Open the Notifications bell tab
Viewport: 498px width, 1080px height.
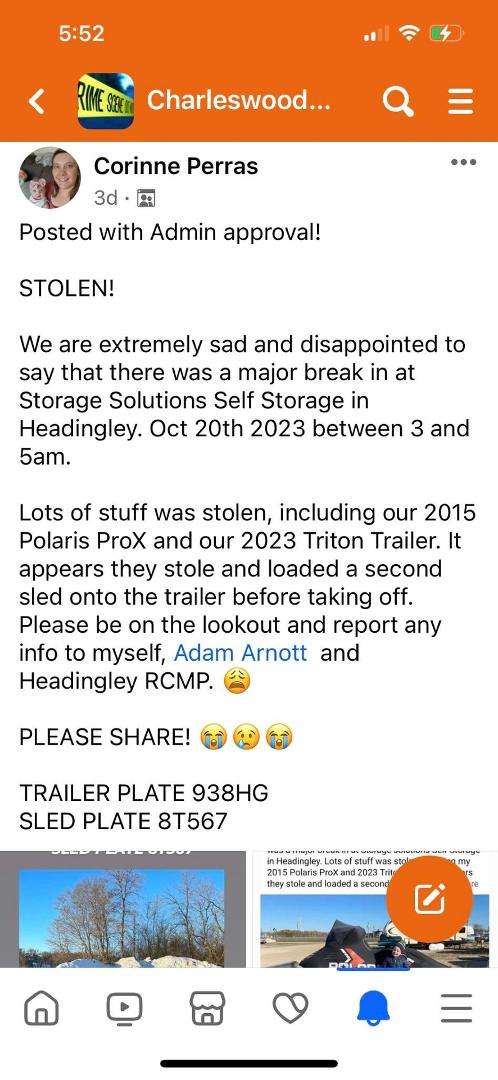point(373,1009)
